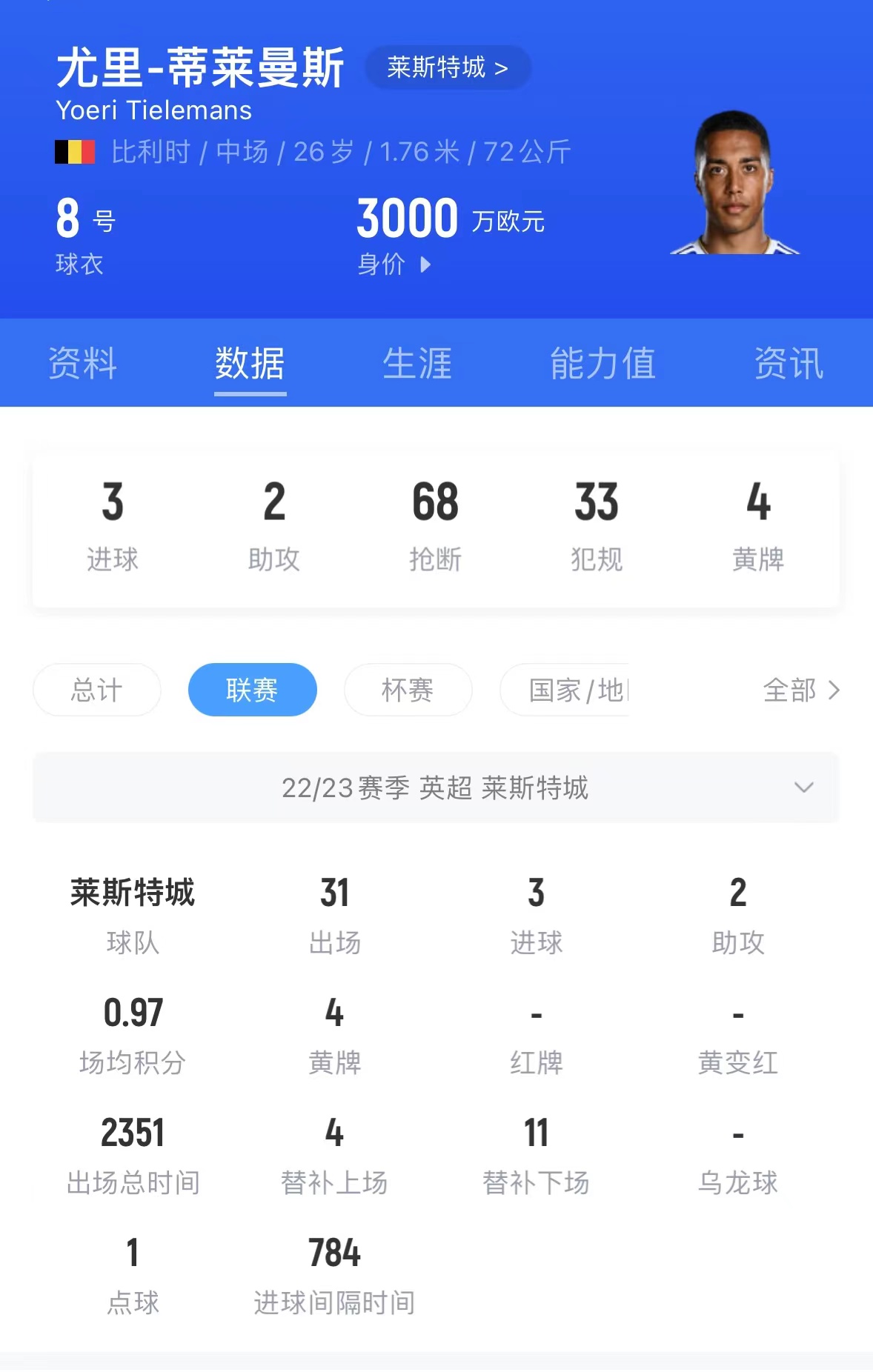Select the 数据 tab
Image resolution: width=873 pixels, height=1372 pixels.
coord(250,363)
